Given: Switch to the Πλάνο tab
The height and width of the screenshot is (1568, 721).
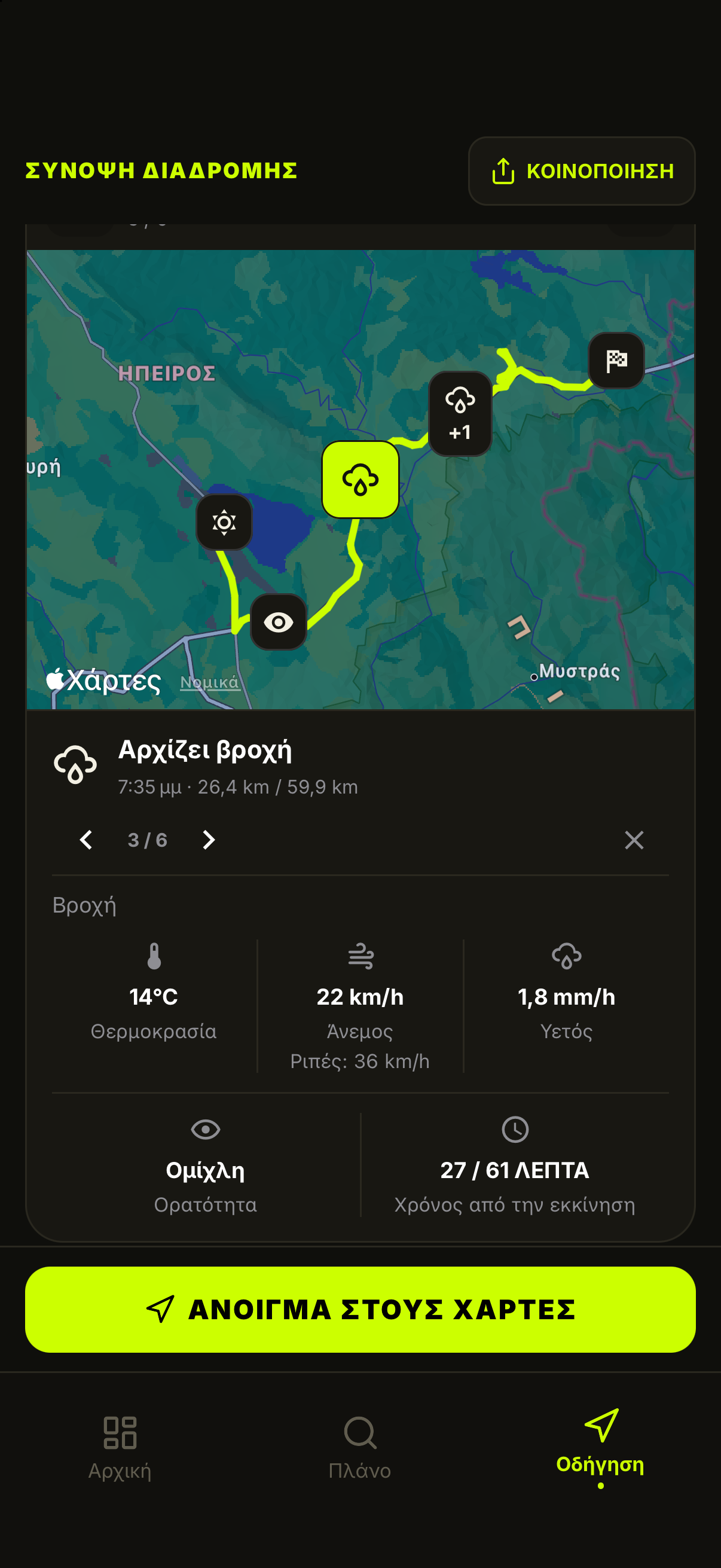Looking at the screenshot, I should click(x=360, y=1448).
